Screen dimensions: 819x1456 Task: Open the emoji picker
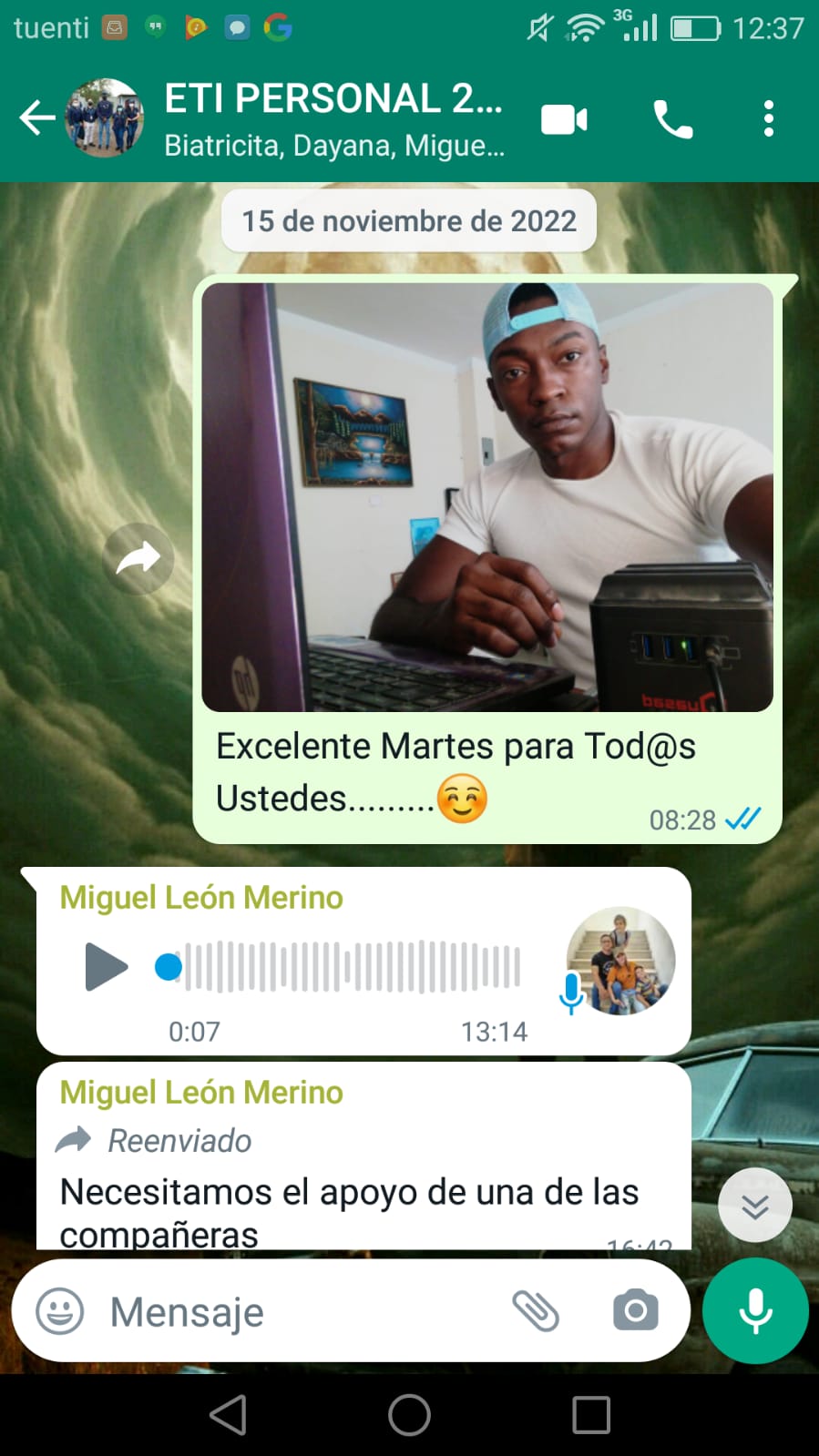point(60,1311)
